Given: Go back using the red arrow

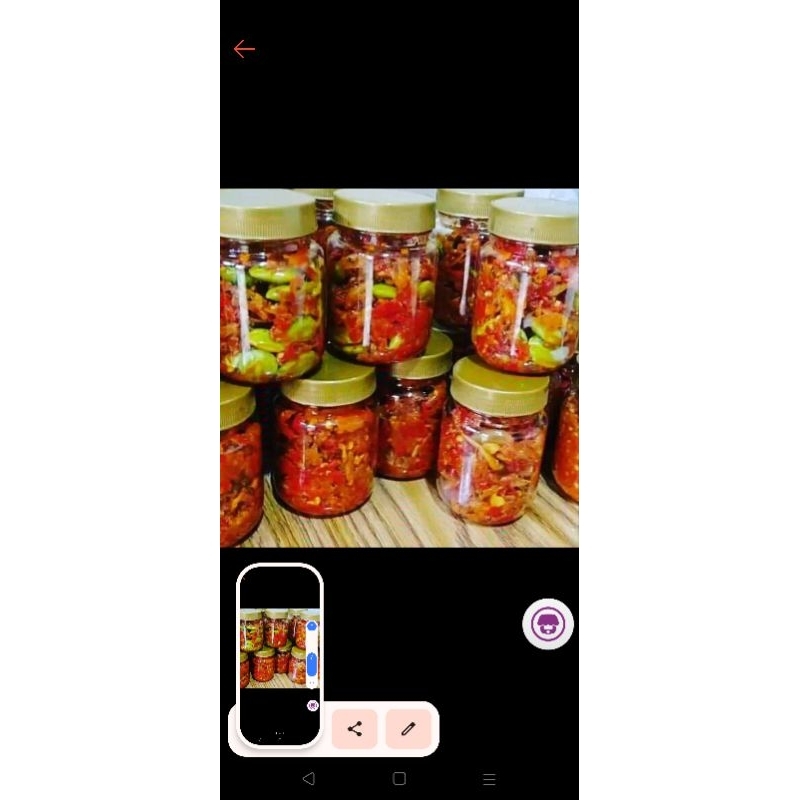Looking at the screenshot, I should coord(244,49).
